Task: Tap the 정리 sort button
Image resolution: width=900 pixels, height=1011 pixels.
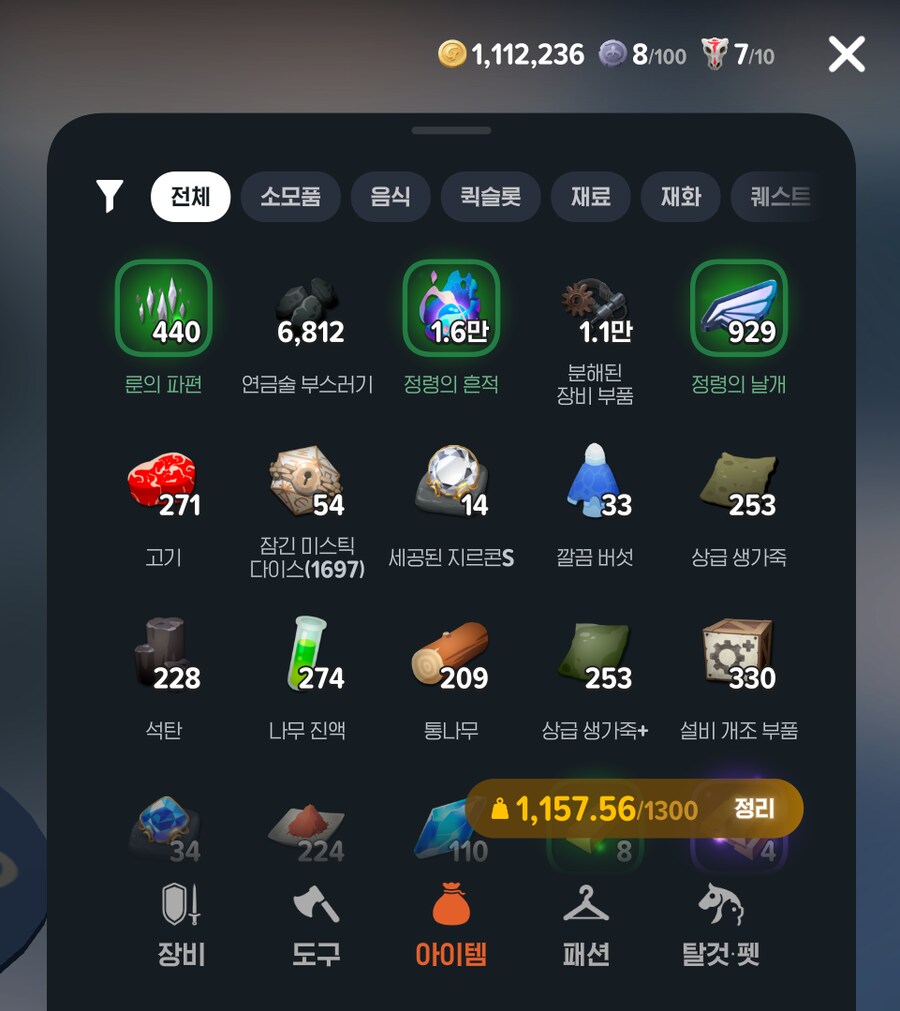Action: (x=754, y=809)
